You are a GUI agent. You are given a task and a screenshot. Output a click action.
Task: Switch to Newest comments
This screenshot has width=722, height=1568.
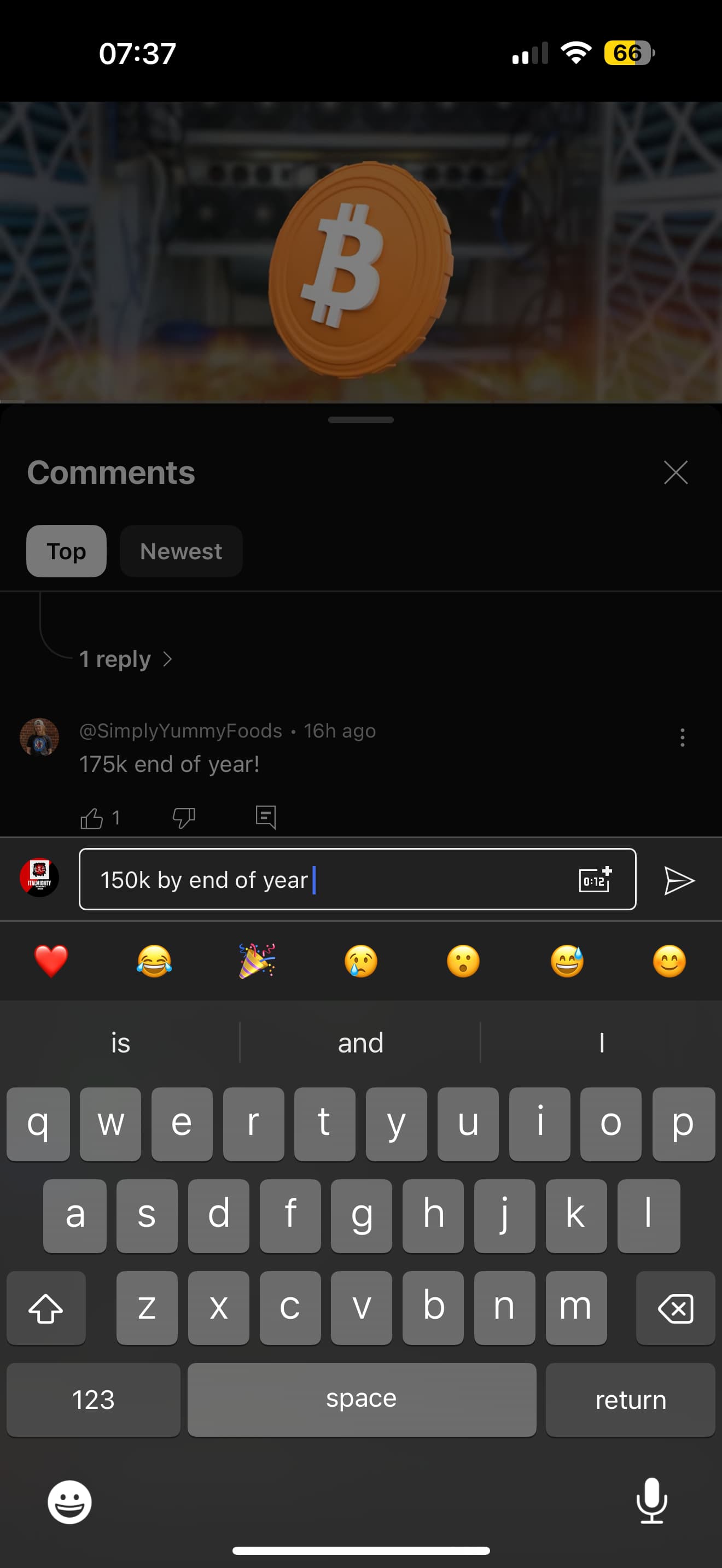pos(181,551)
